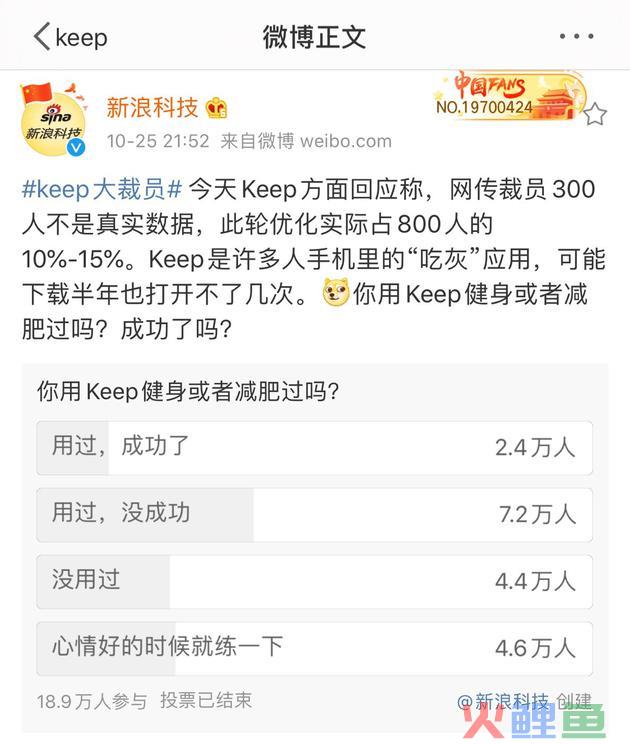Select poll option 用过，成功了
The image size is (630, 744).
point(314,447)
